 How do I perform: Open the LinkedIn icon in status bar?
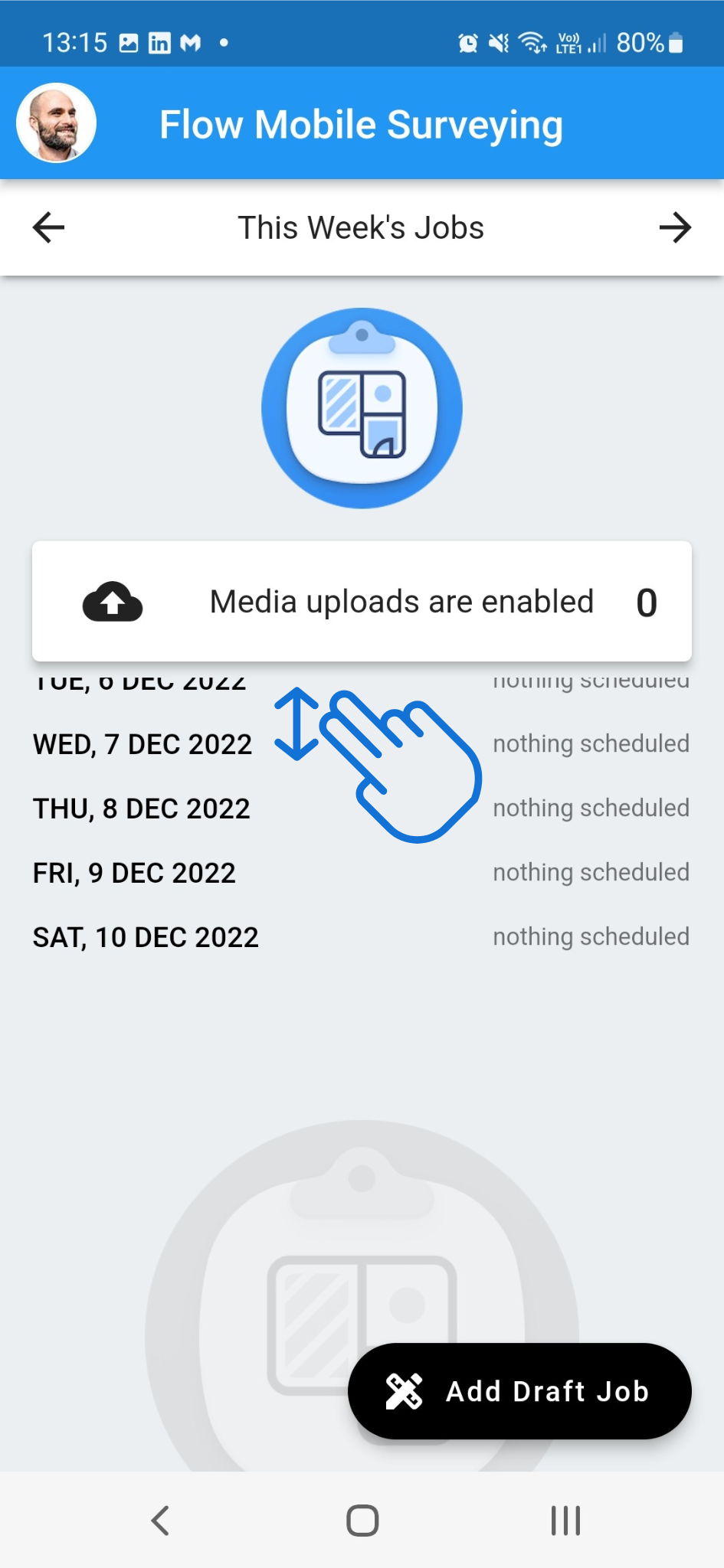pos(160,42)
